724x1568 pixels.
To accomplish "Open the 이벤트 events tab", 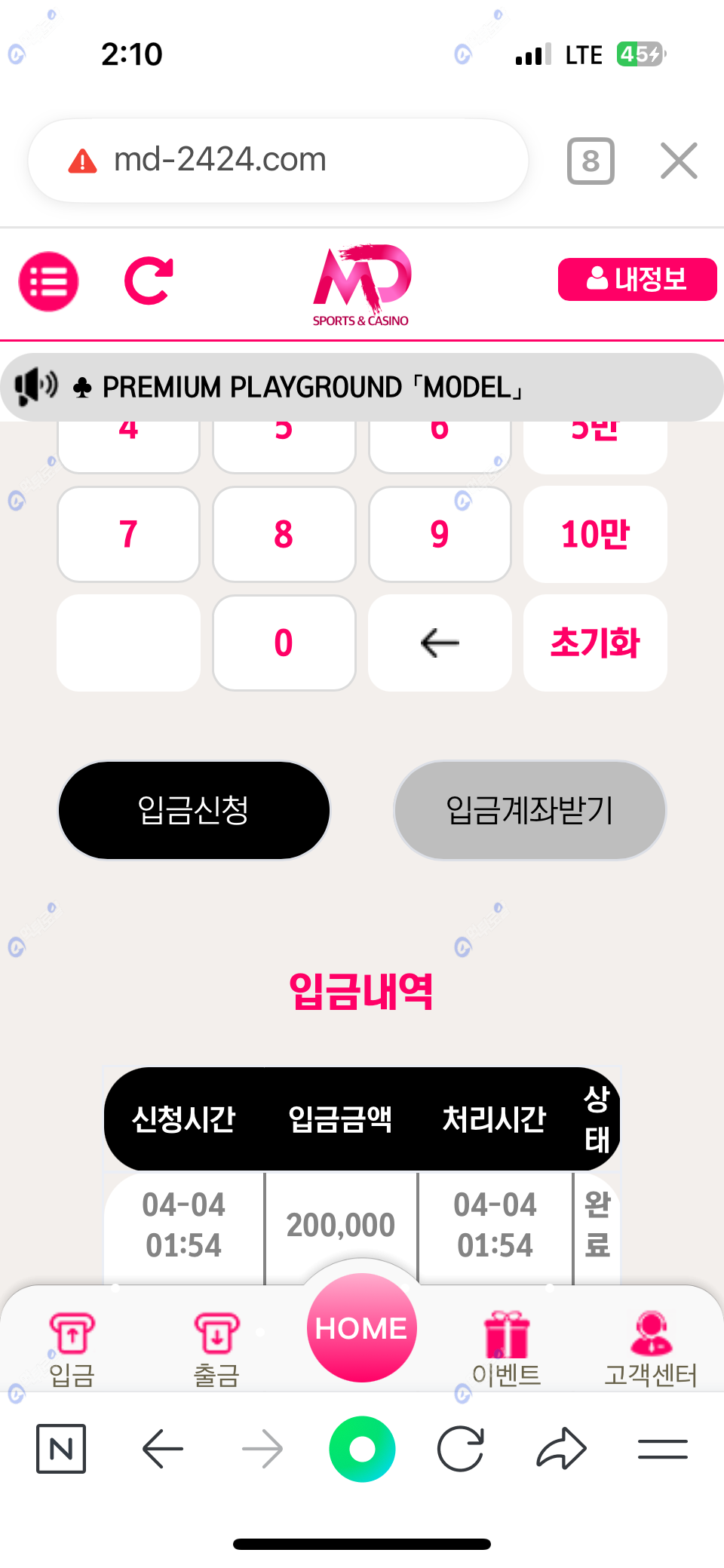I will [x=506, y=1350].
